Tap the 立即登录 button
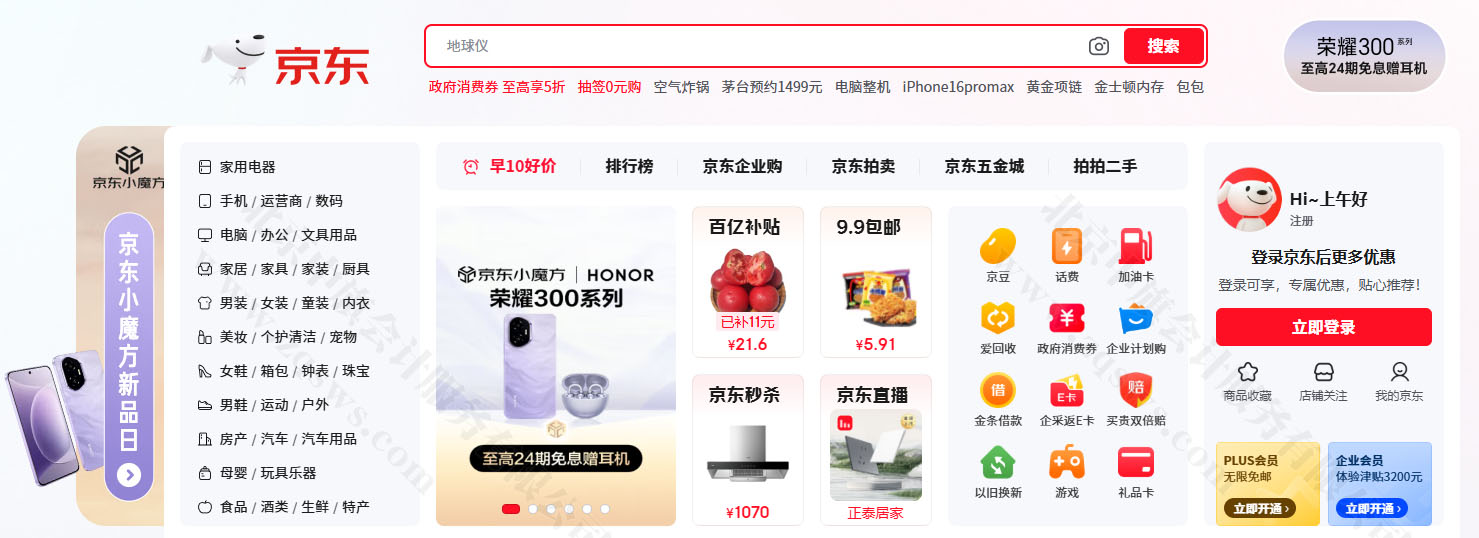 [x=1323, y=327]
